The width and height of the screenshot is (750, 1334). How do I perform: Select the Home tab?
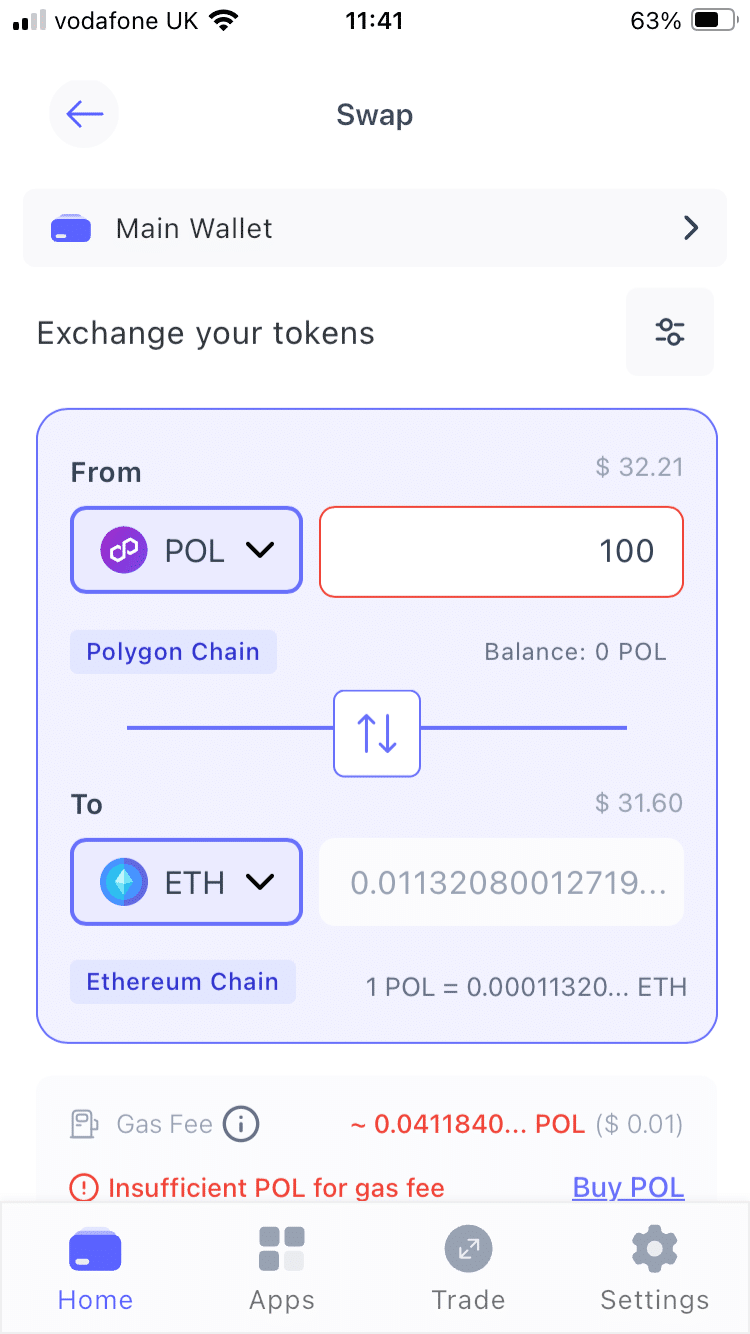(x=95, y=1268)
